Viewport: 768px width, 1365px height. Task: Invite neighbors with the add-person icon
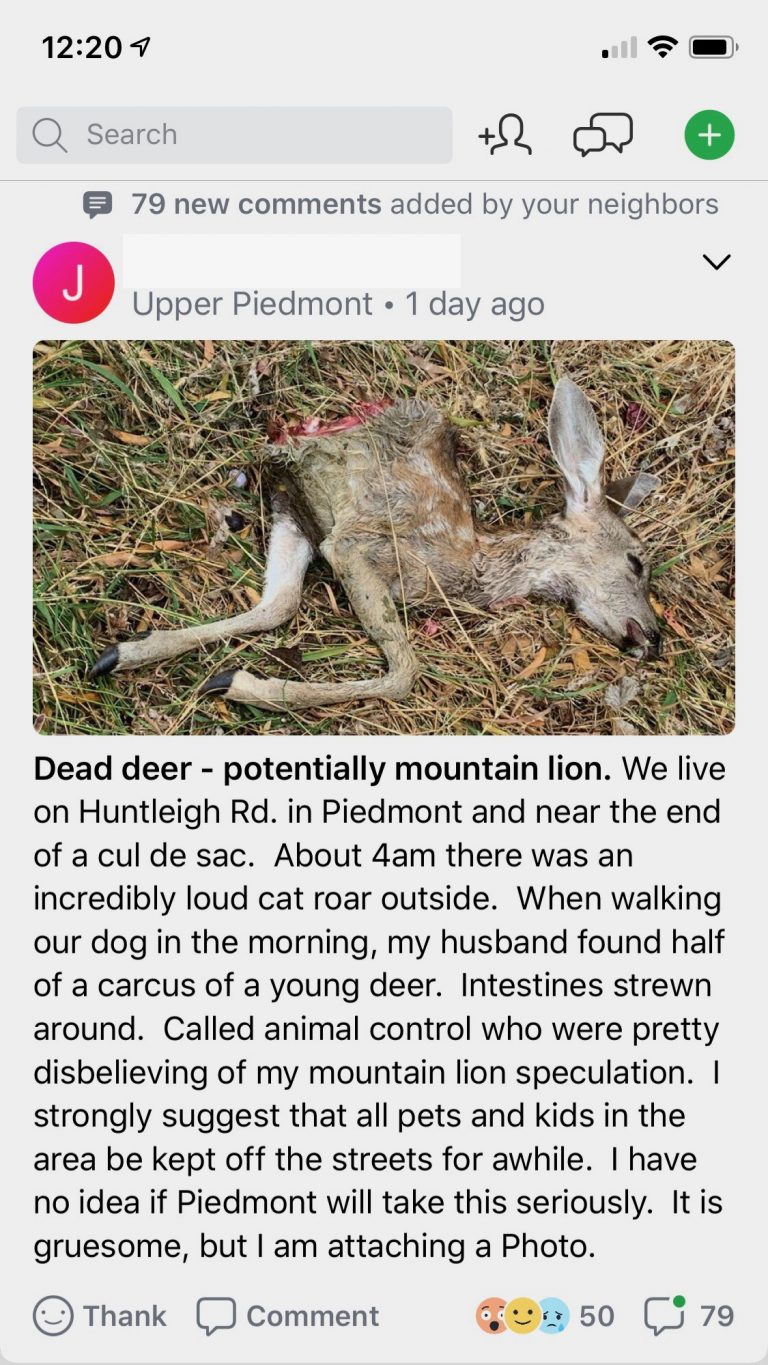click(x=505, y=135)
